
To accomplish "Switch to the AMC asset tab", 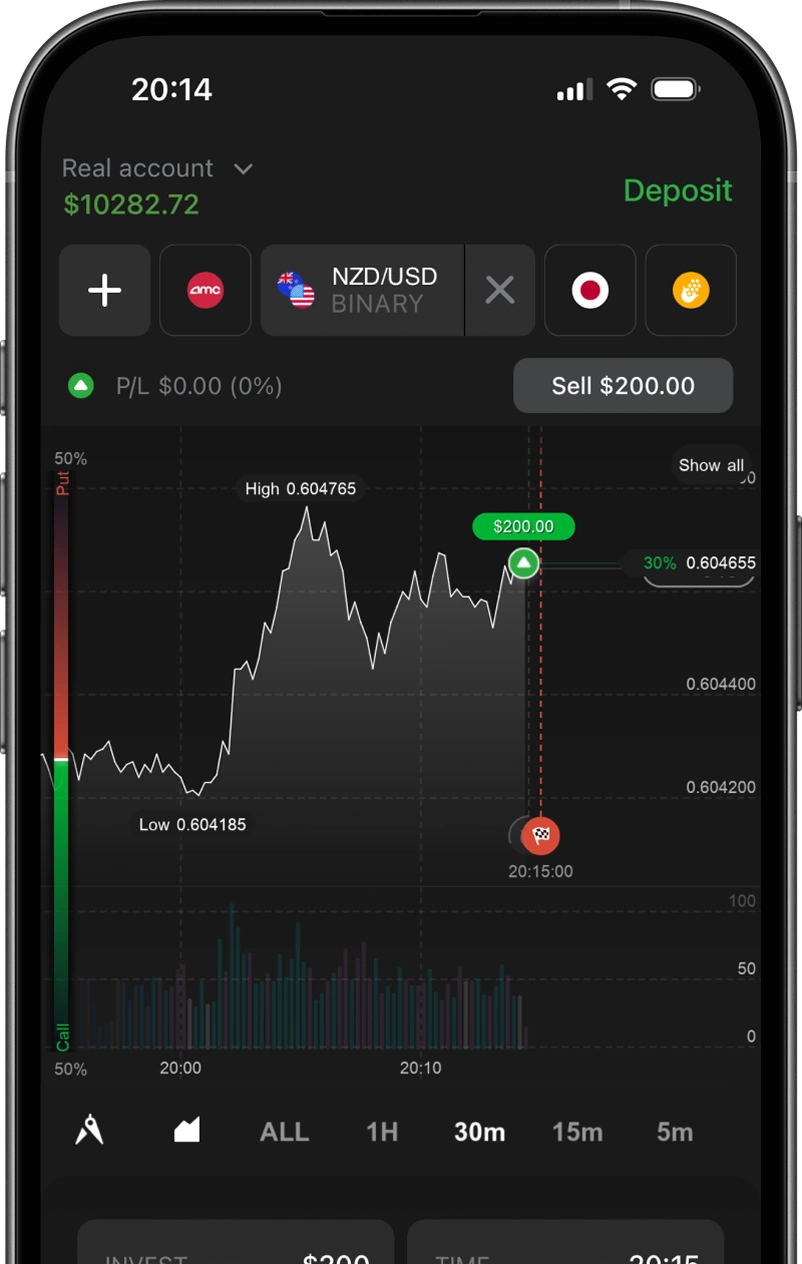I will click(205, 290).
